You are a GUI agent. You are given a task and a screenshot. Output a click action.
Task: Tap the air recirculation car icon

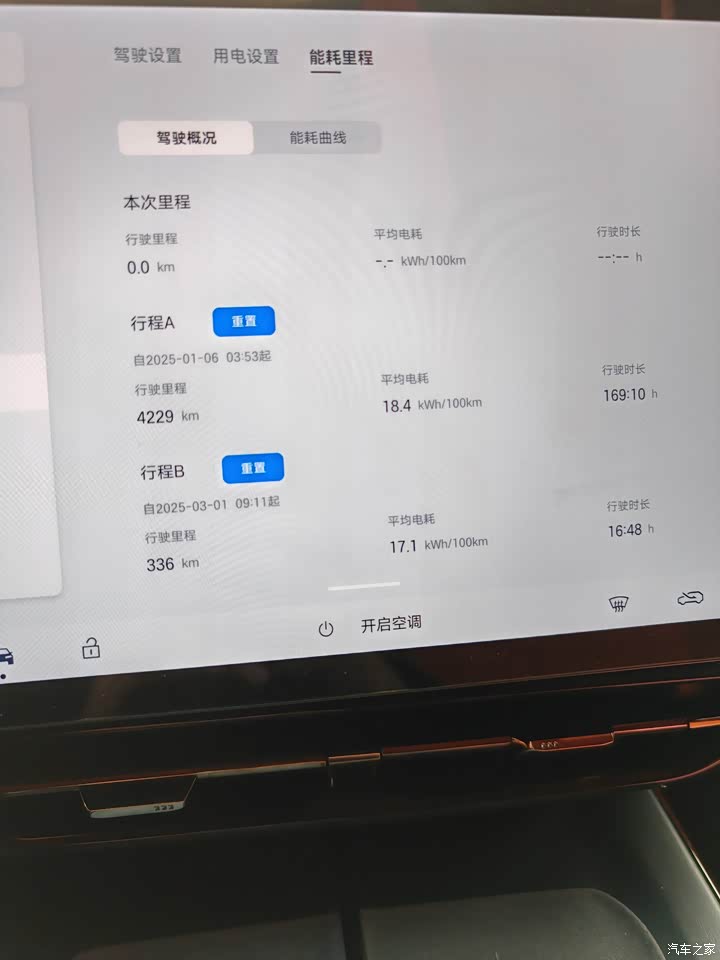tap(690, 598)
